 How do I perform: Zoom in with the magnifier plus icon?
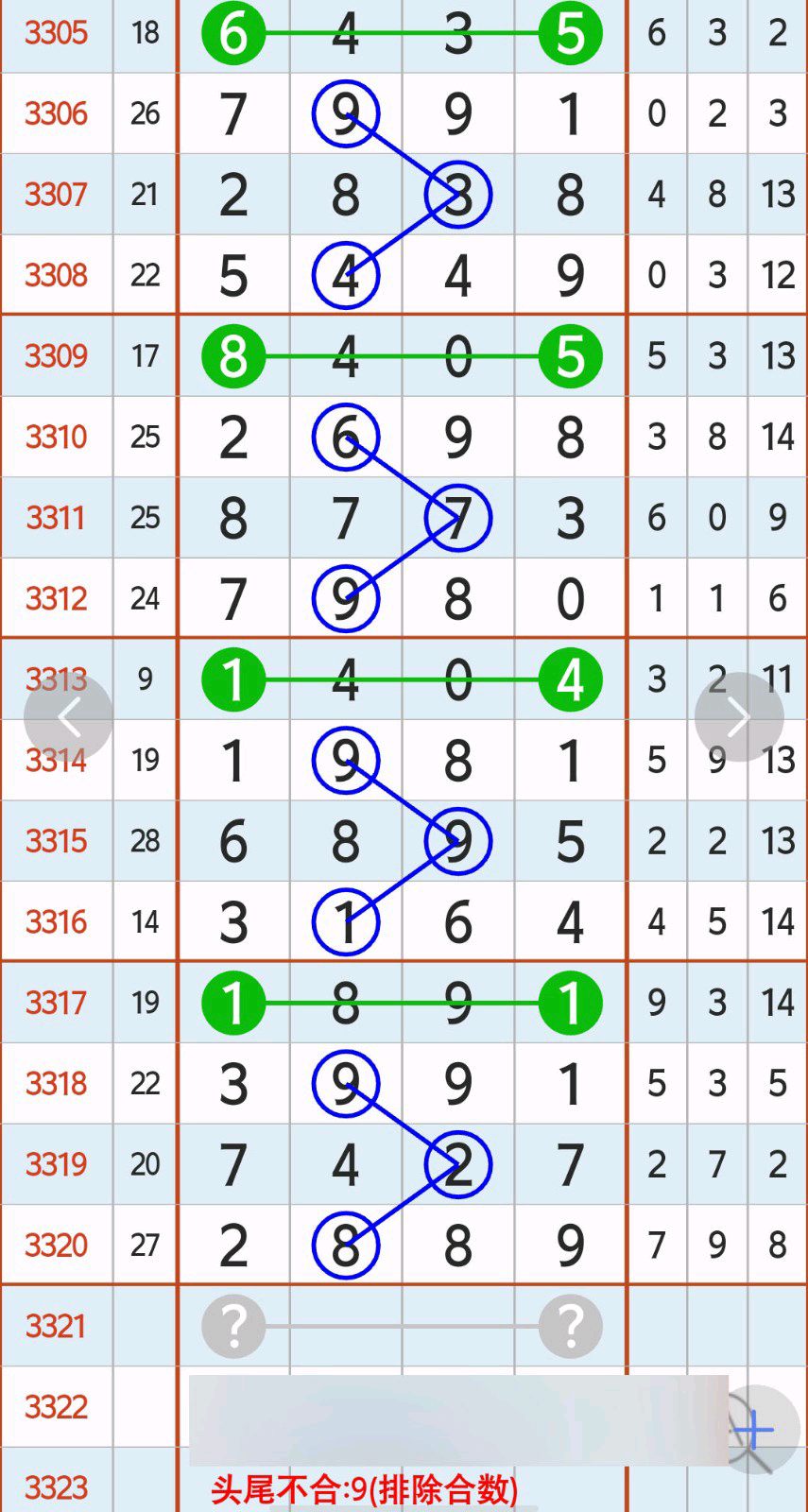click(754, 1431)
